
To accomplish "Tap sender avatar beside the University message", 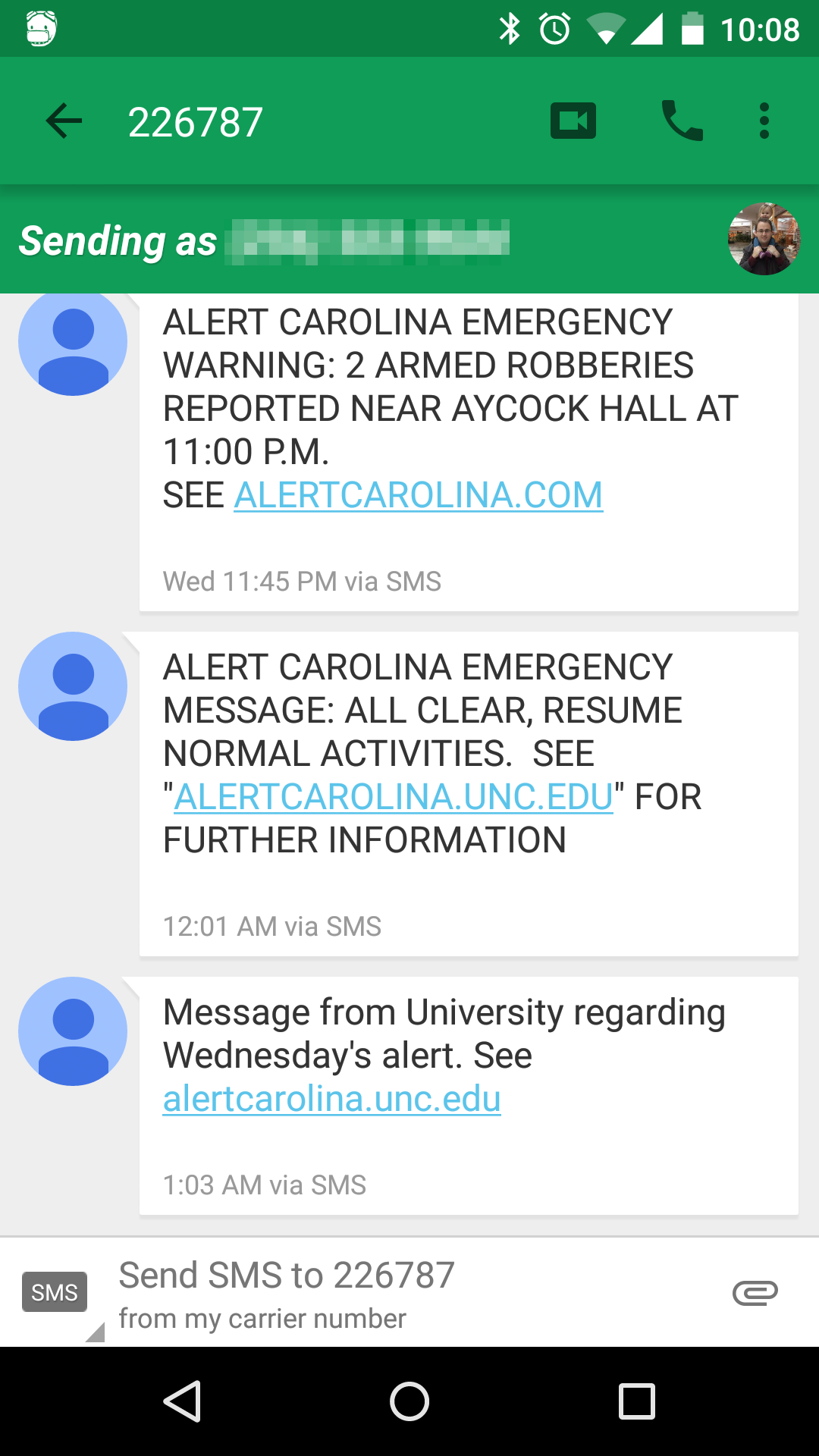I will click(73, 1031).
